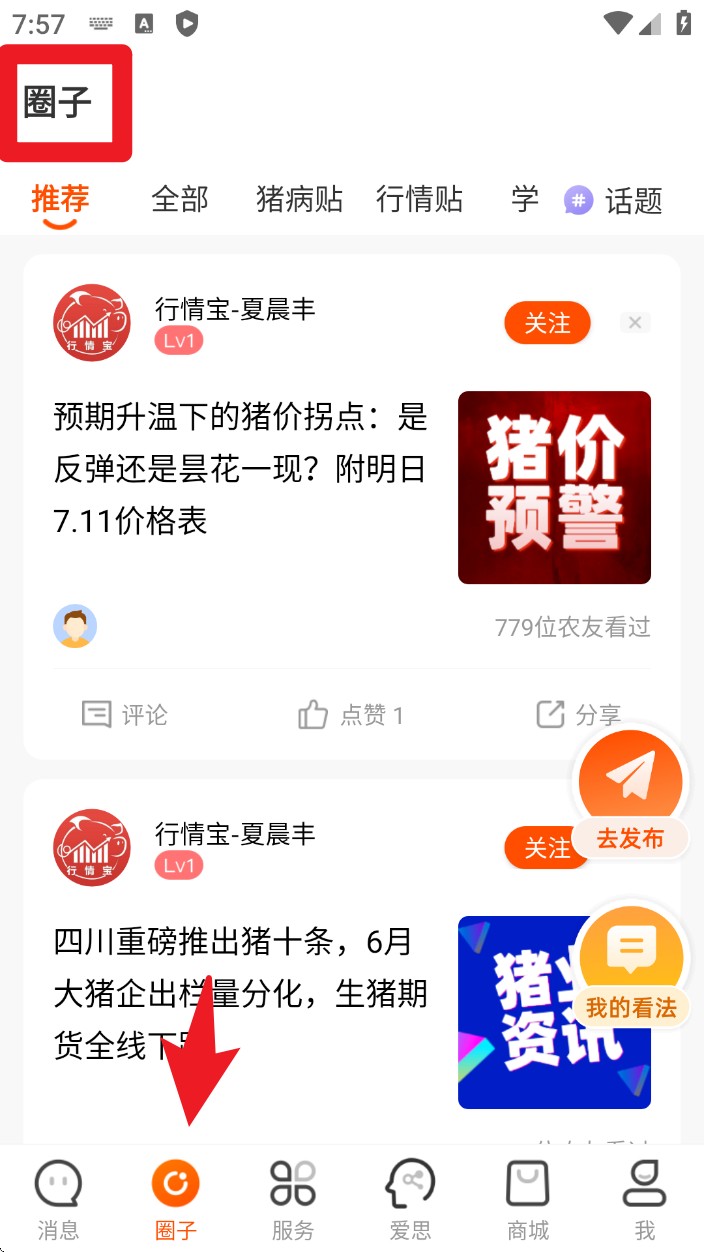Open the 我的看法 floating button
This screenshot has width=704, height=1252.
pos(631,965)
